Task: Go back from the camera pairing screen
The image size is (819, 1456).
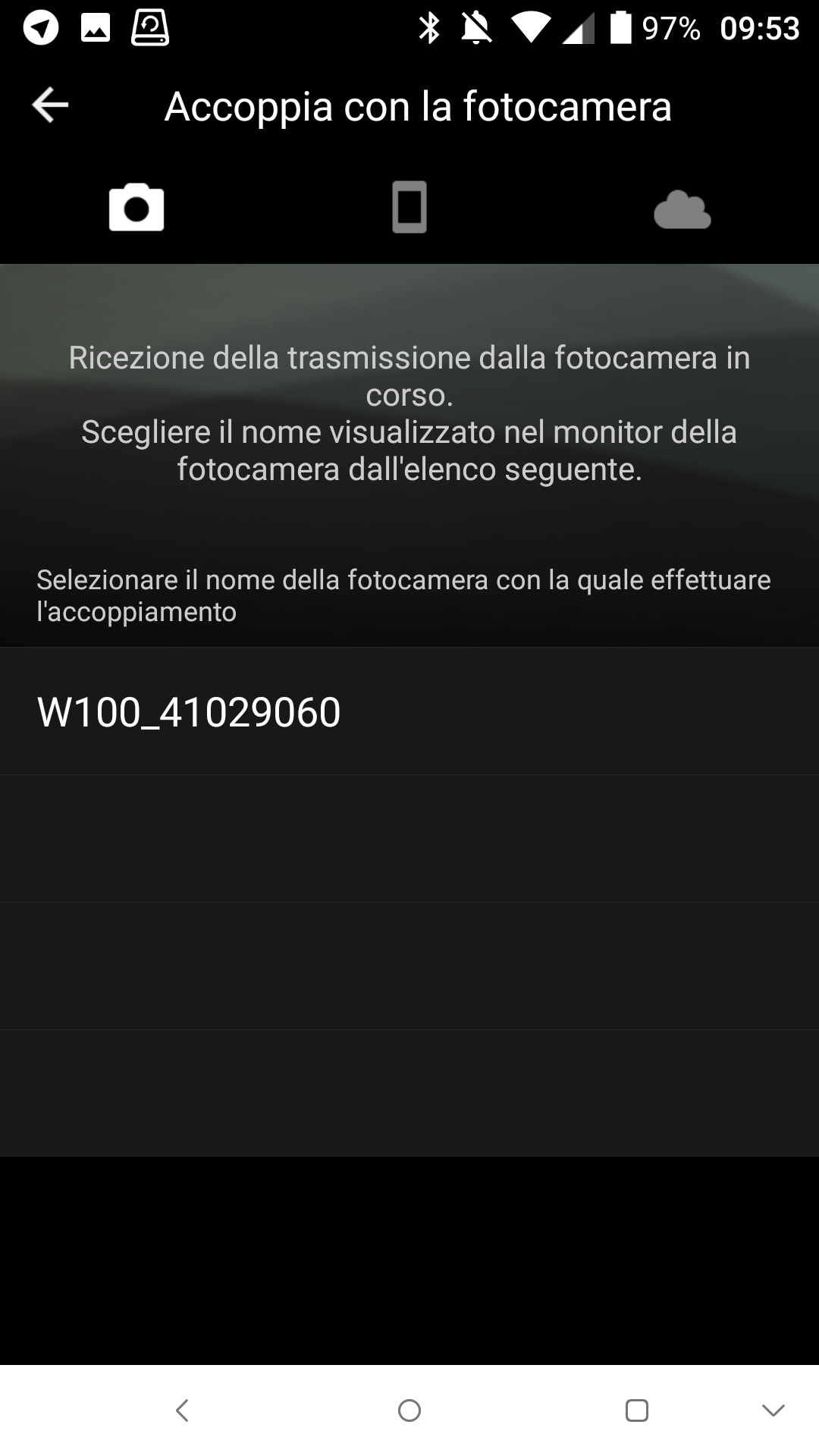Action: tap(50, 105)
